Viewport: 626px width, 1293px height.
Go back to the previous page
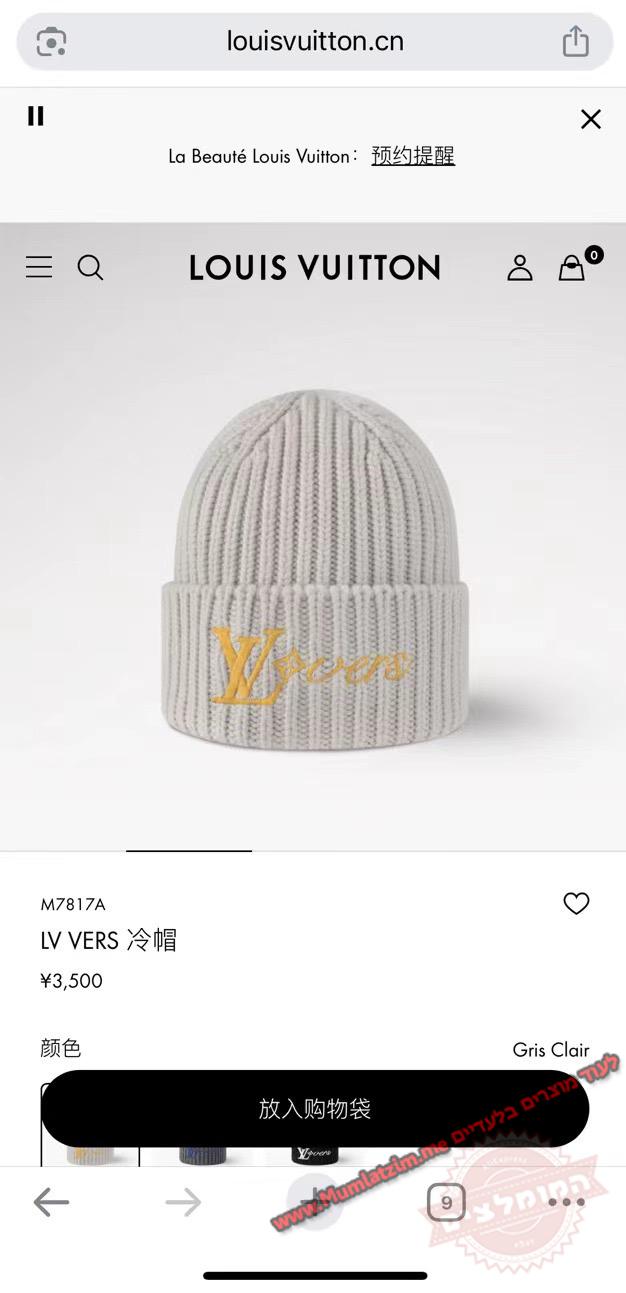(51, 1202)
